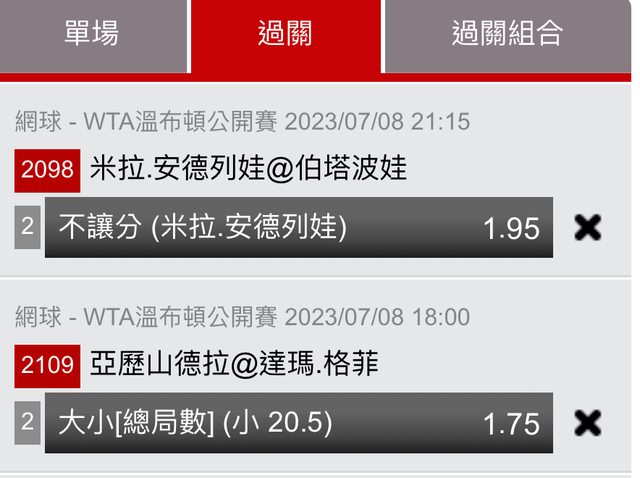The height and width of the screenshot is (478, 640).
Task: Switch to the 單場 tab
Action: [92, 34]
